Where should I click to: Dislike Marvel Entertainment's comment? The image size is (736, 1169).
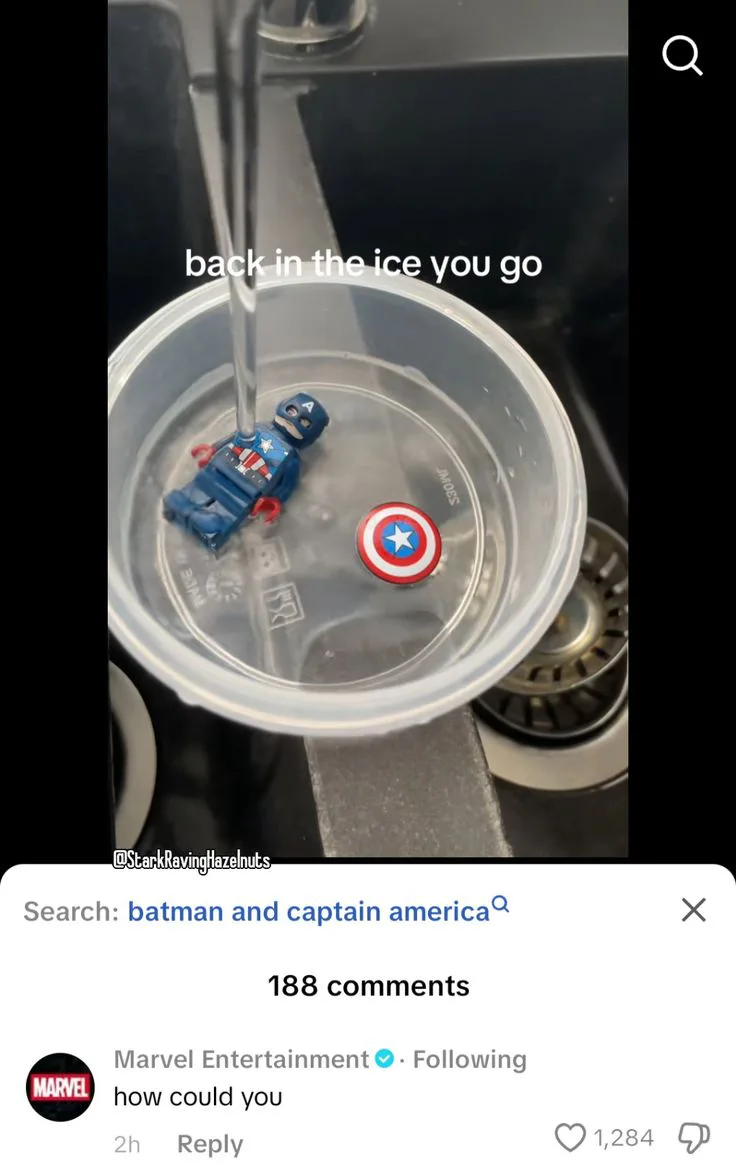click(x=694, y=1138)
